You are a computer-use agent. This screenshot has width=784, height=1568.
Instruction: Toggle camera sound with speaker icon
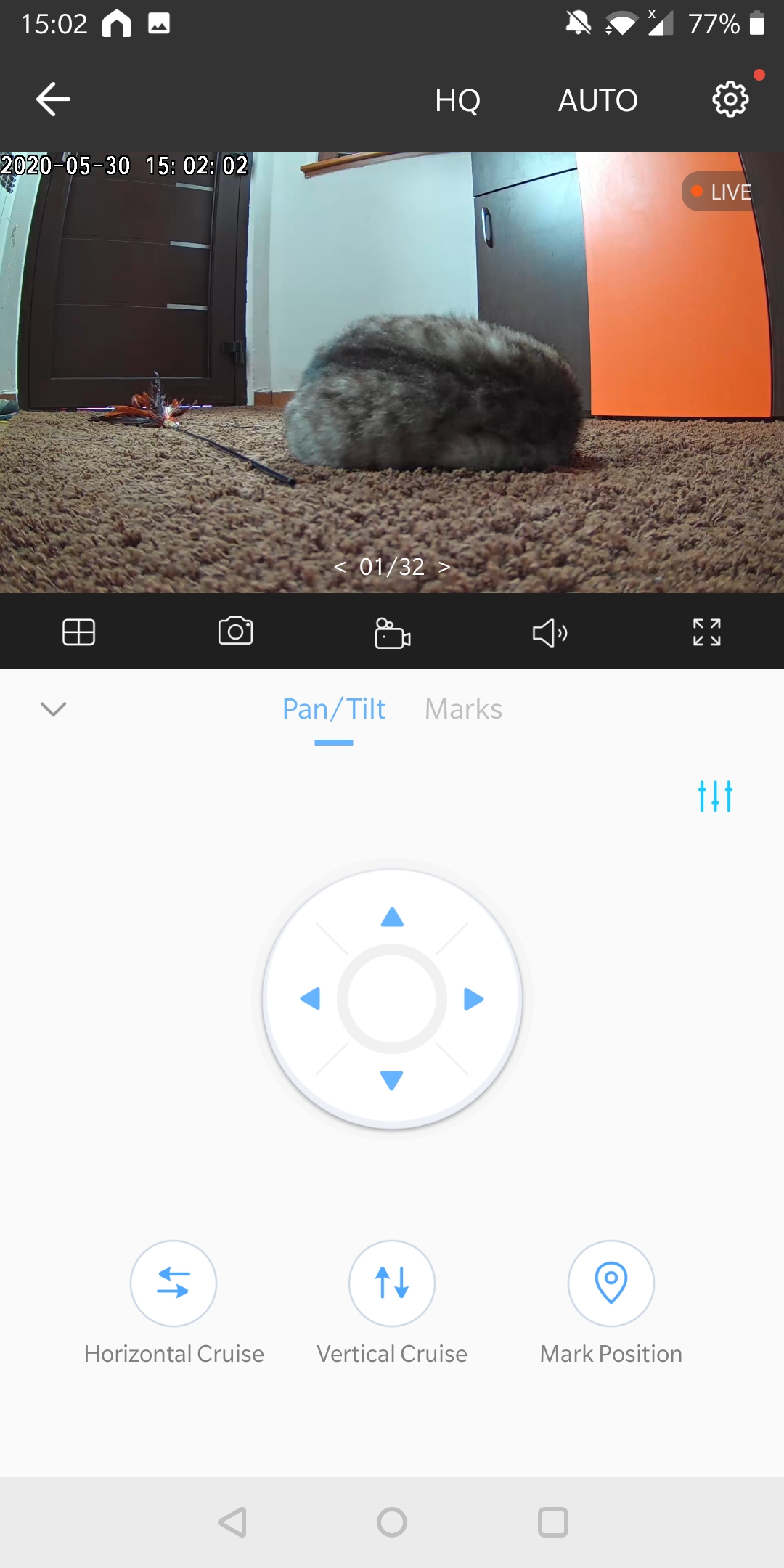pos(550,632)
